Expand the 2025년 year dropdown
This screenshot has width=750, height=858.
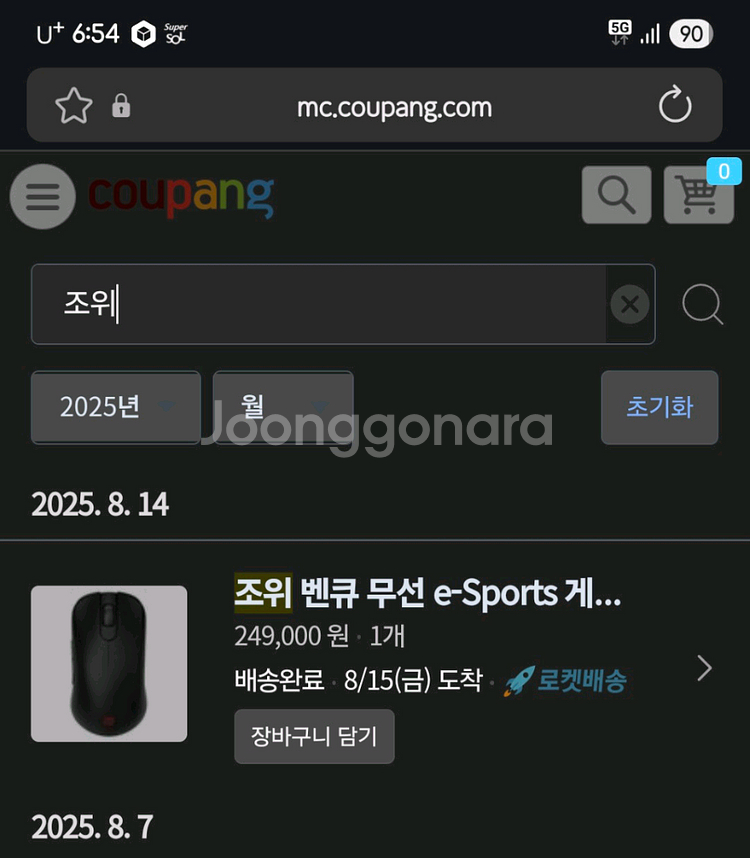coord(116,407)
